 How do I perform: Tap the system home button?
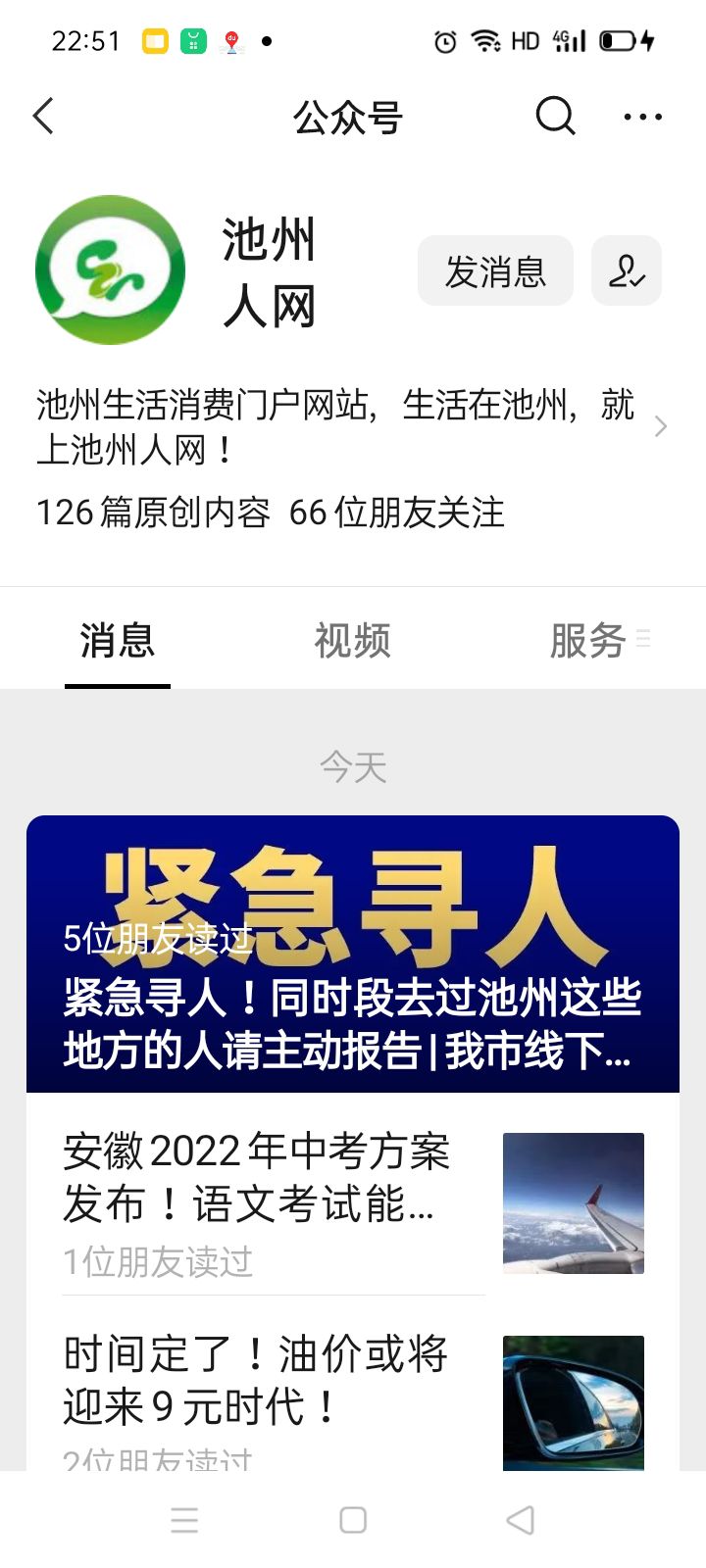click(x=353, y=1520)
